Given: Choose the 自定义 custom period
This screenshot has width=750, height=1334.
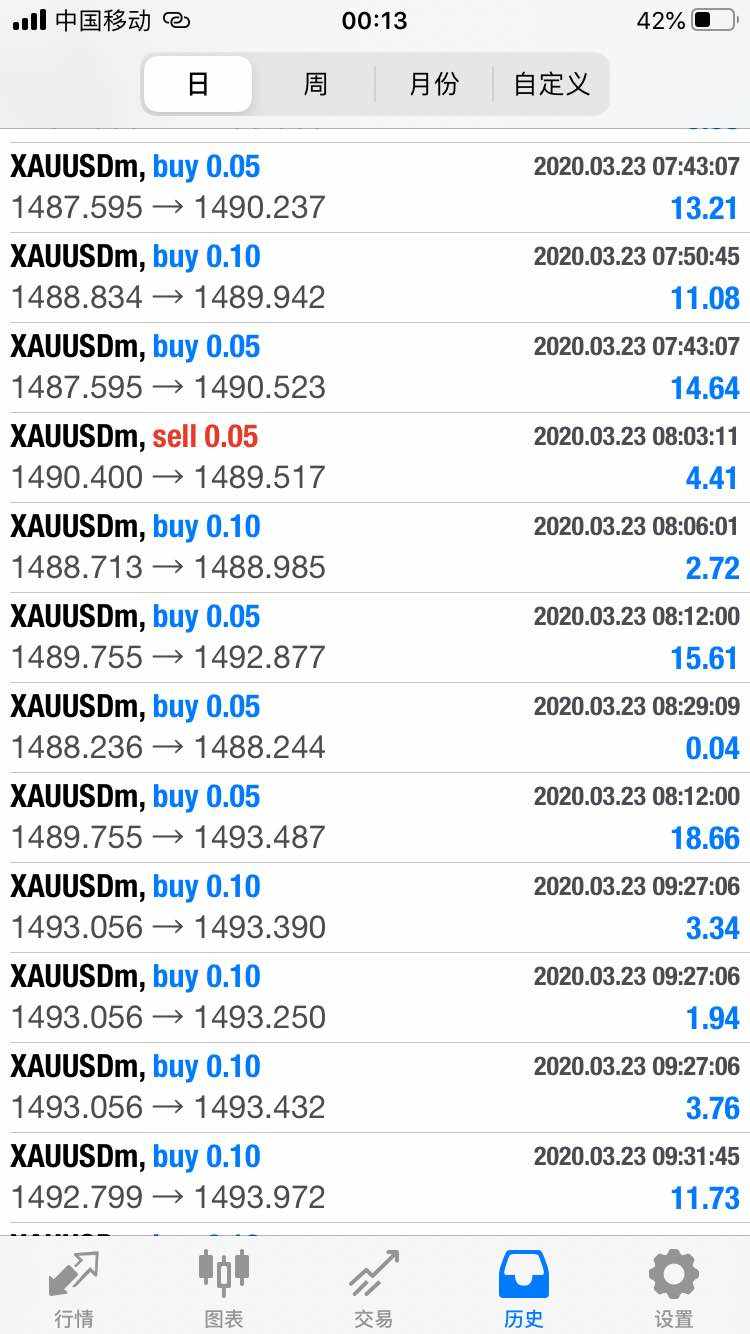Looking at the screenshot, I should [551, 84].
